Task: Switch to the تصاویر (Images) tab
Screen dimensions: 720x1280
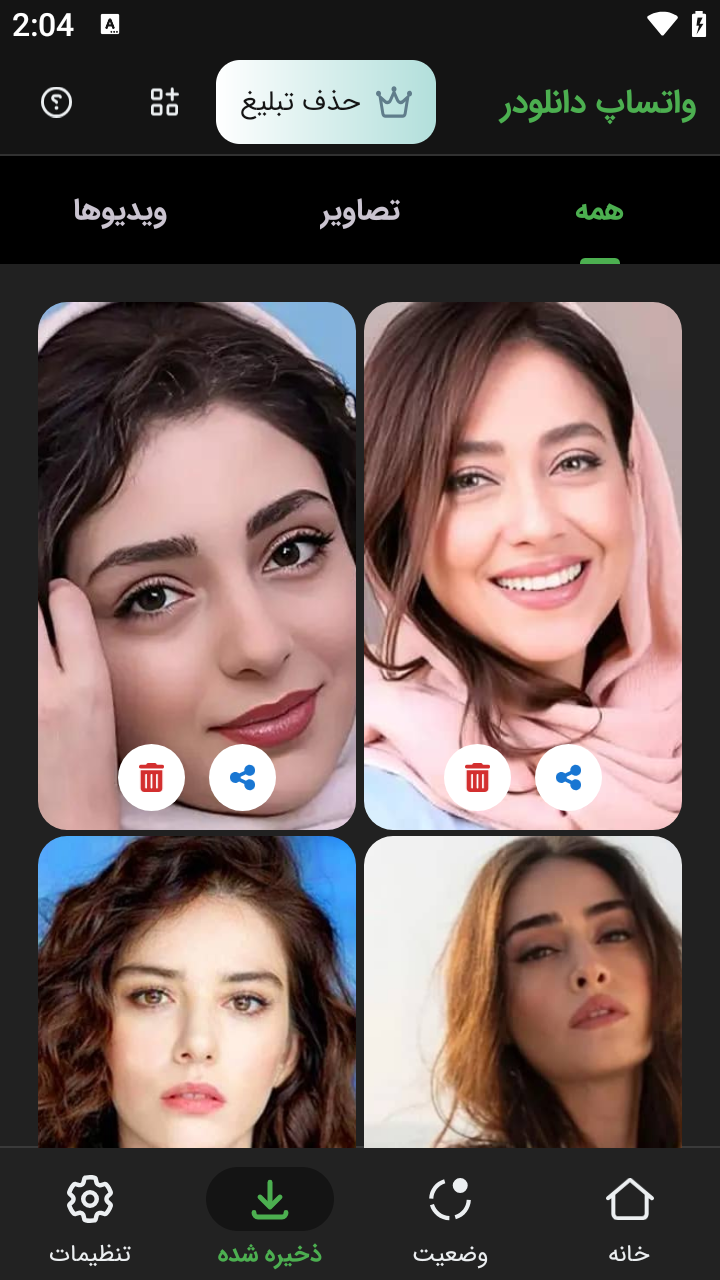Action: pyautogui.click(x=359, y=211)
